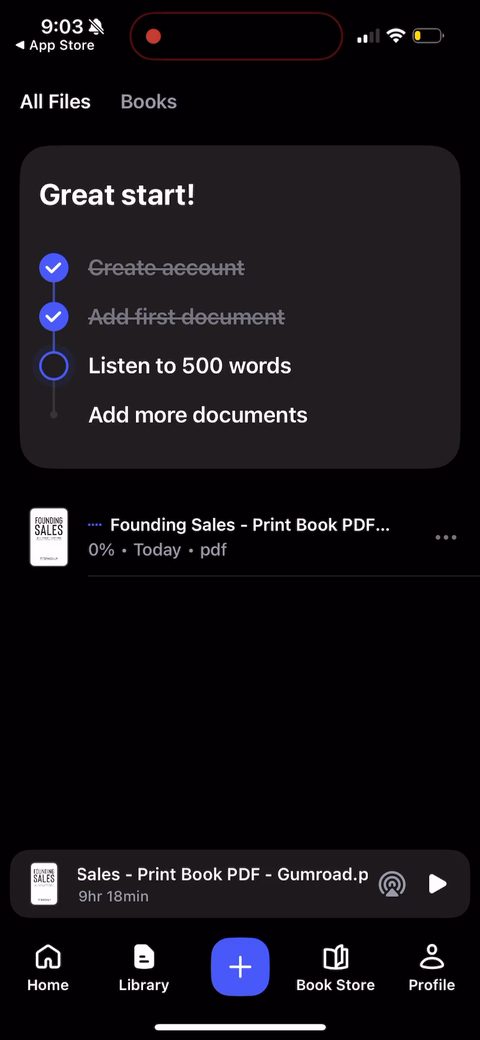Switch to the Books tab
Screen dimensions: 480x1040
pos(149,101)
